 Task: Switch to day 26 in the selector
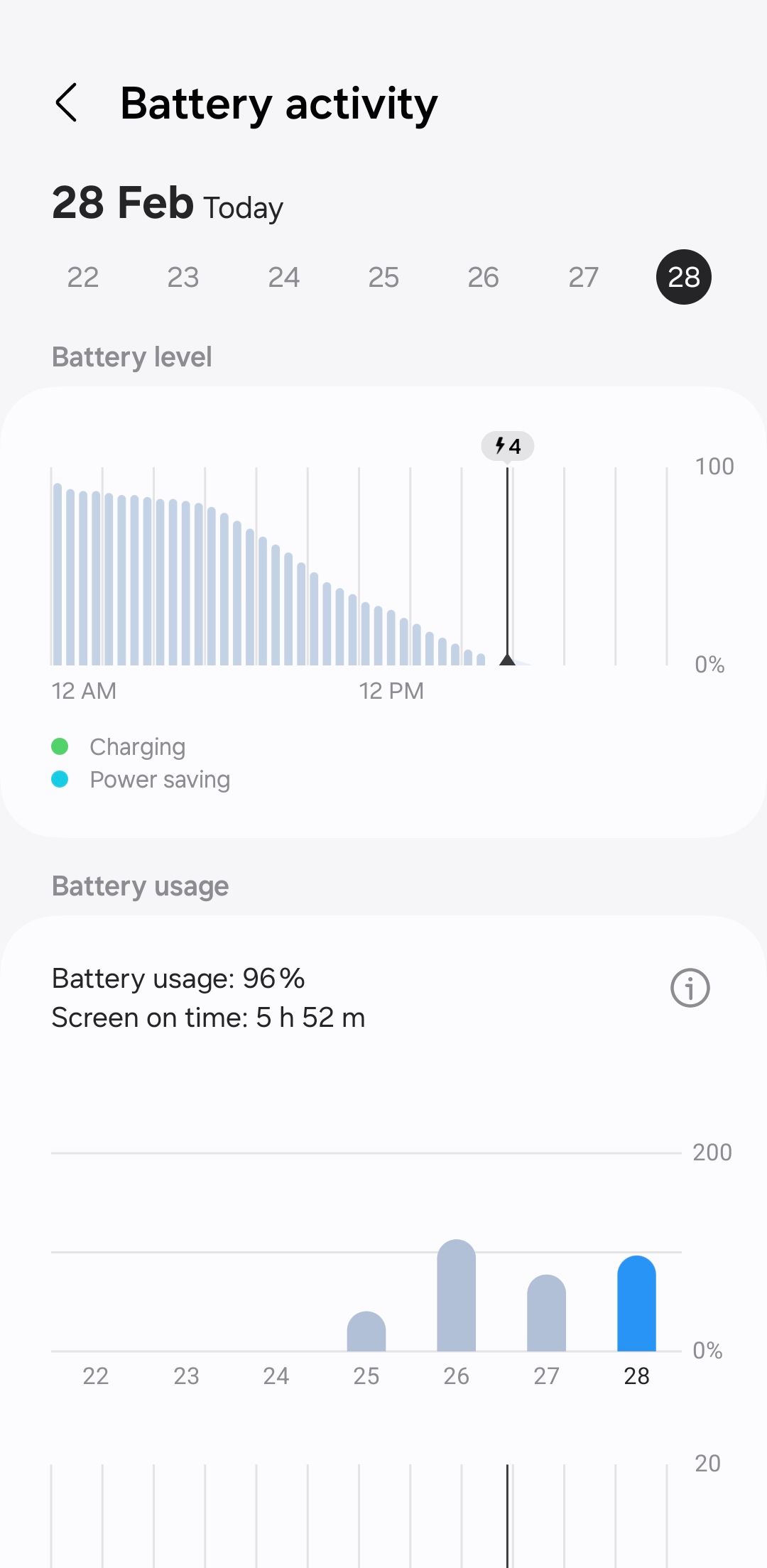point(483,277)
